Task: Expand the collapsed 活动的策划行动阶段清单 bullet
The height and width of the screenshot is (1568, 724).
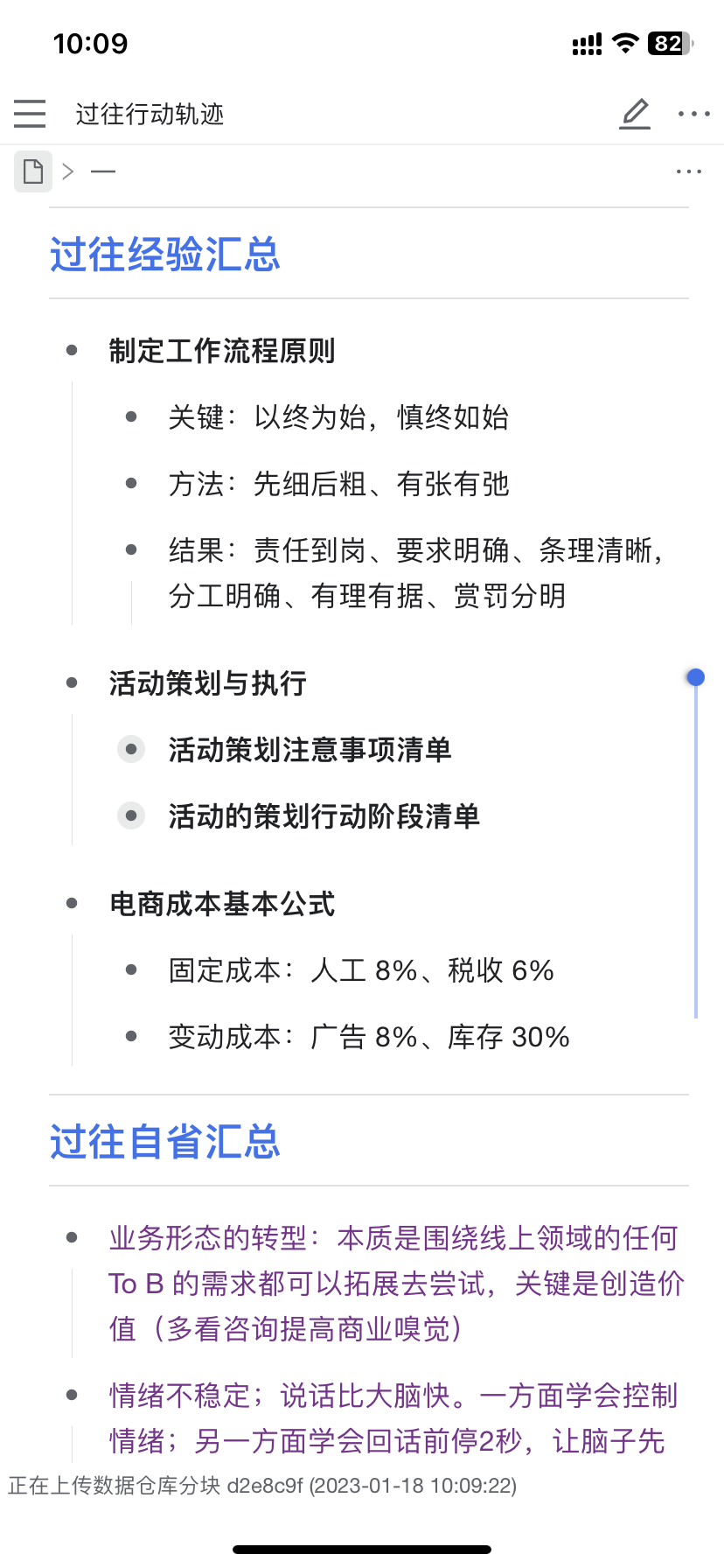Action: pyautogui.click(x=131, y=815)
